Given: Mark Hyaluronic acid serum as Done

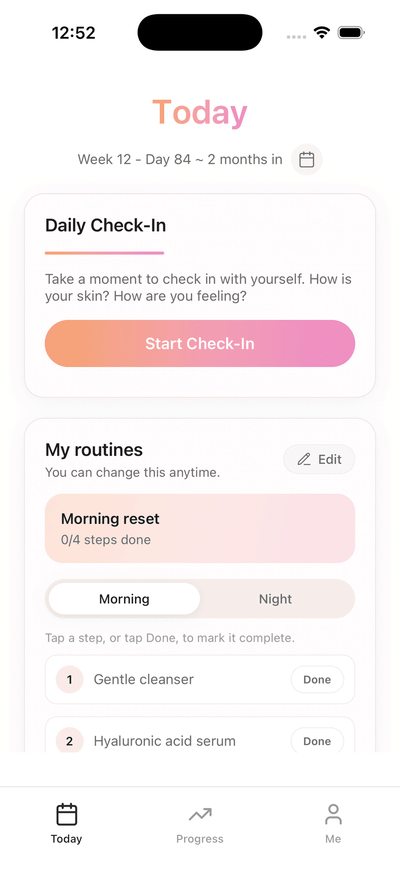Looking at the screenshot, I should pos(317,741).
